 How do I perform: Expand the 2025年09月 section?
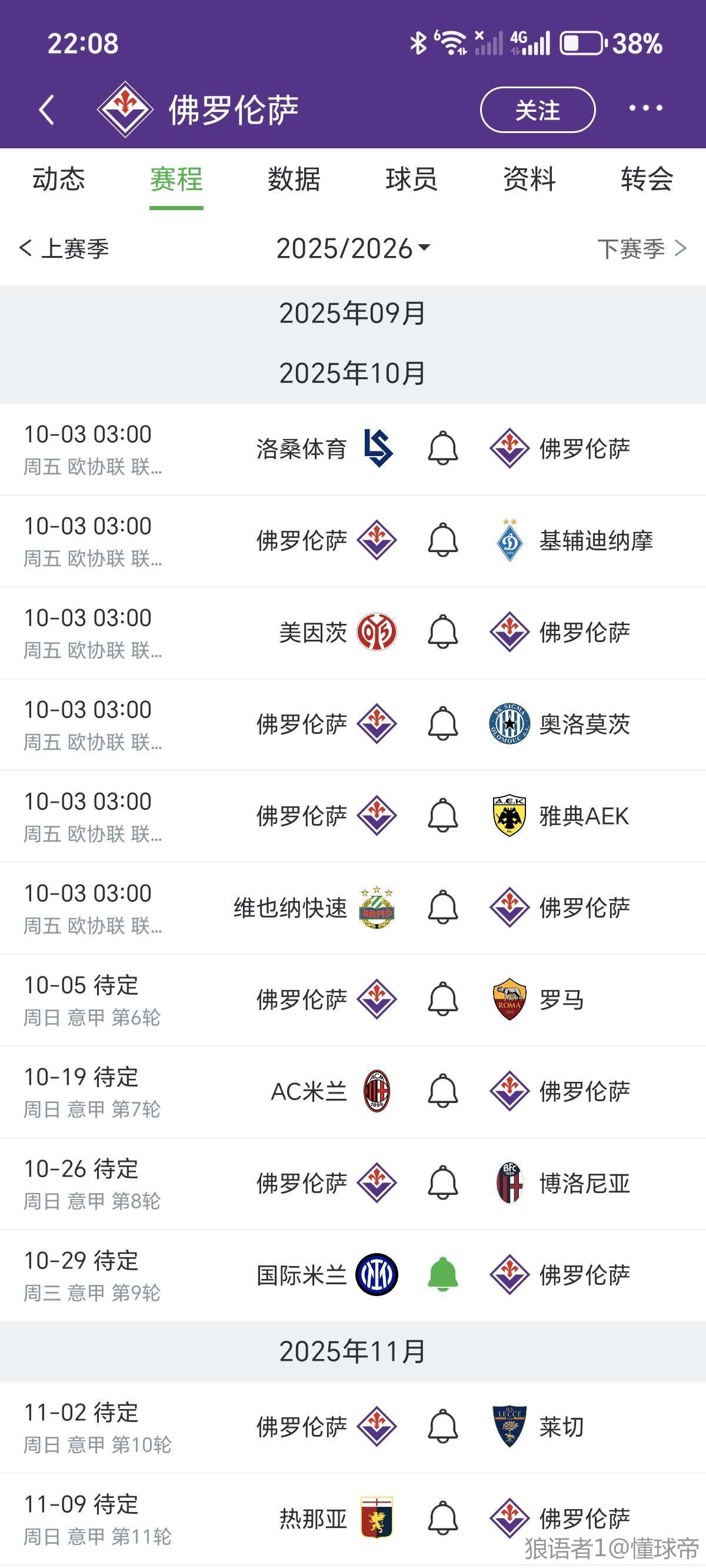click(353, 314)
